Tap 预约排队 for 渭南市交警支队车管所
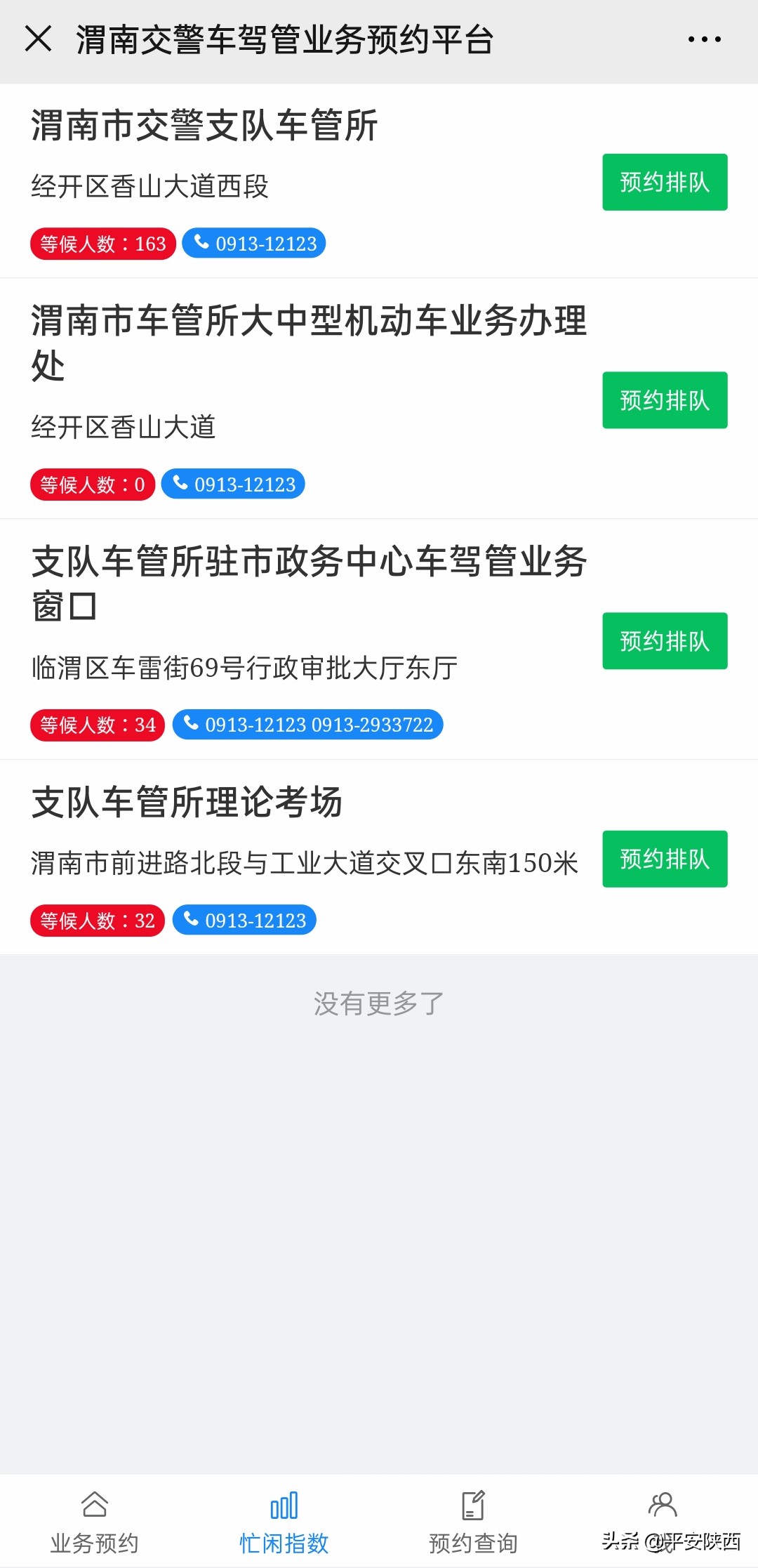Image resolution: width=758 pixels, height=1568 pixels. [x=664, y=183]
